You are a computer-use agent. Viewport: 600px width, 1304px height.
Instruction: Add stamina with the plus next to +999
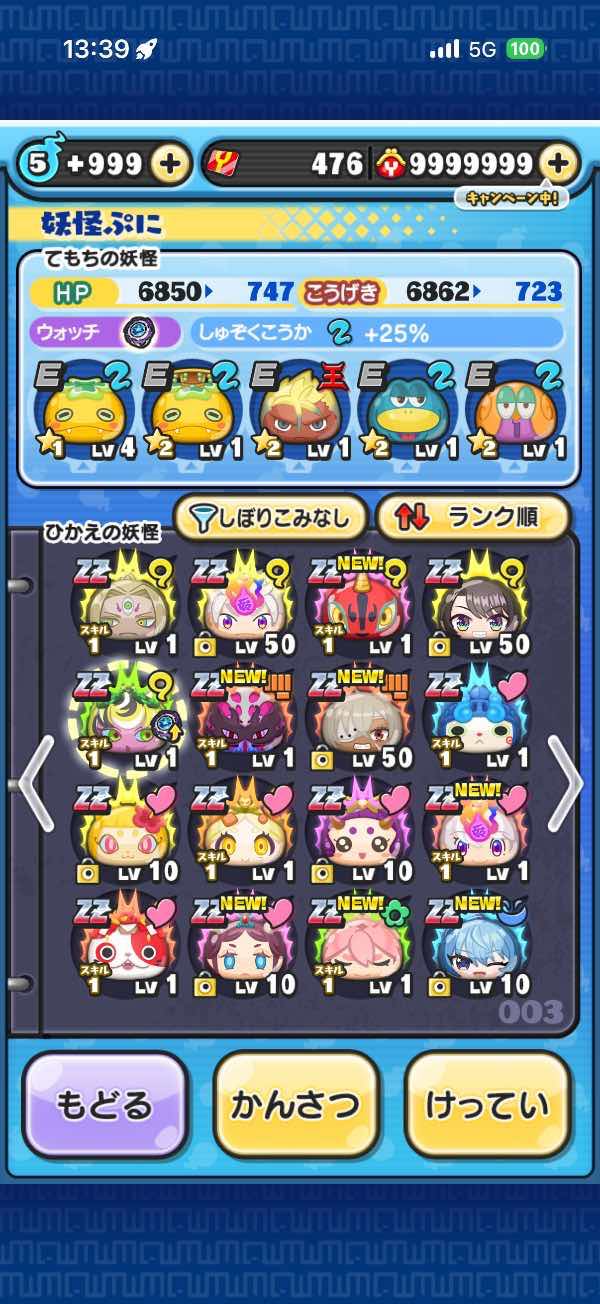pyautogui.click(x=171, y=164)
